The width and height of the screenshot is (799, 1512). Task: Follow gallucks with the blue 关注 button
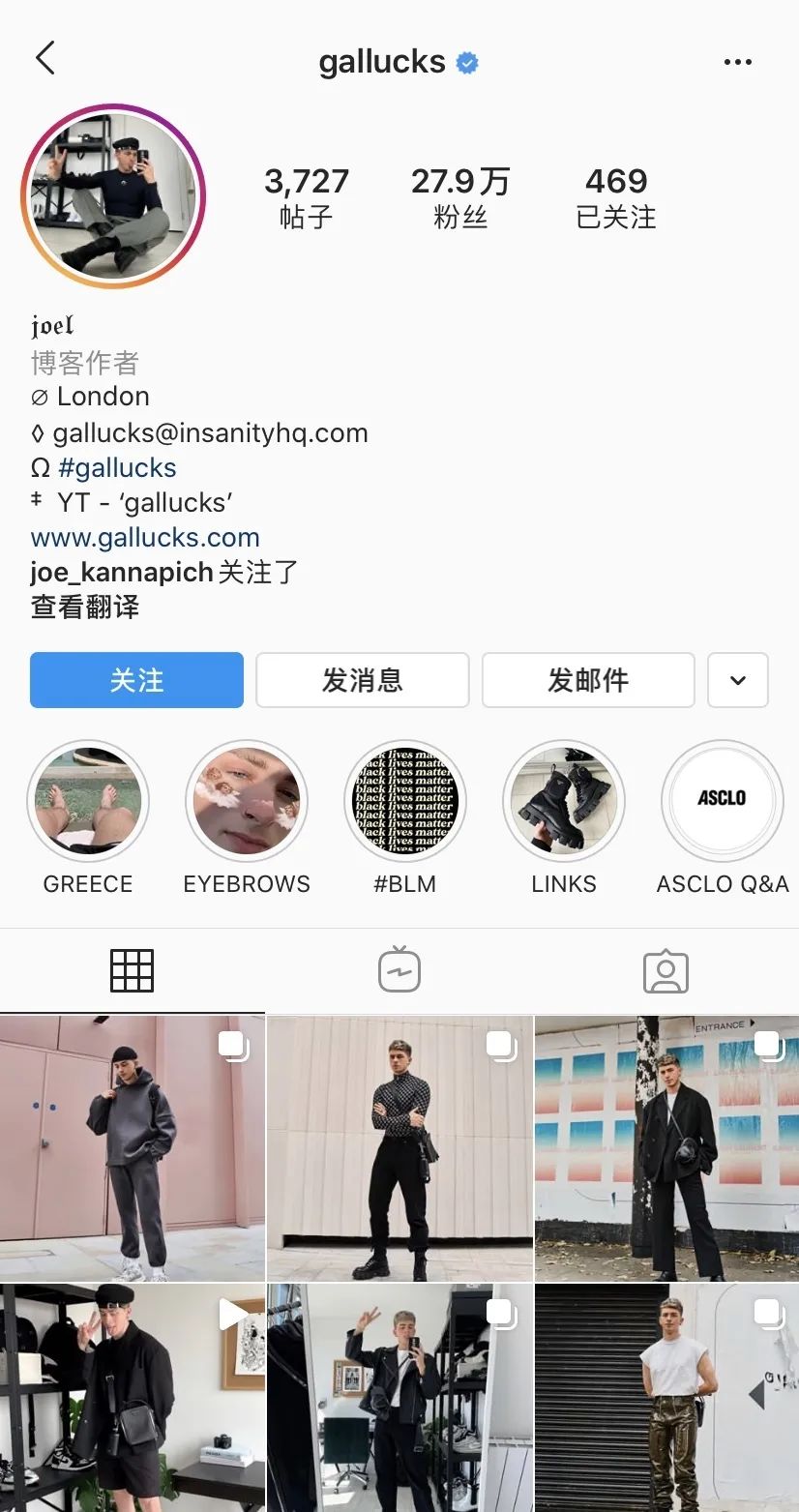pyautogui.click(x=136, y=680)
